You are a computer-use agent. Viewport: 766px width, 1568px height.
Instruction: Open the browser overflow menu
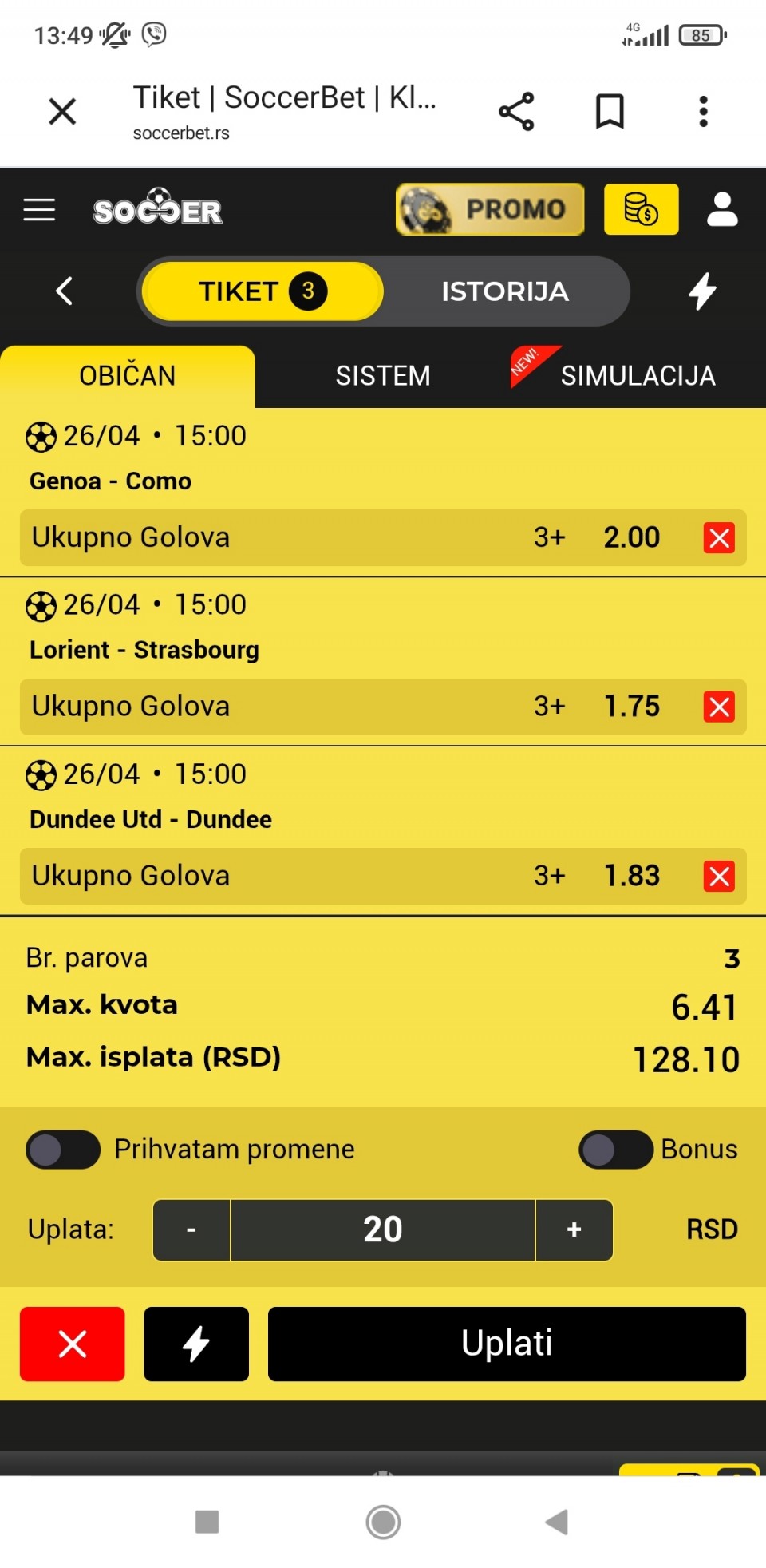[703, 111]
